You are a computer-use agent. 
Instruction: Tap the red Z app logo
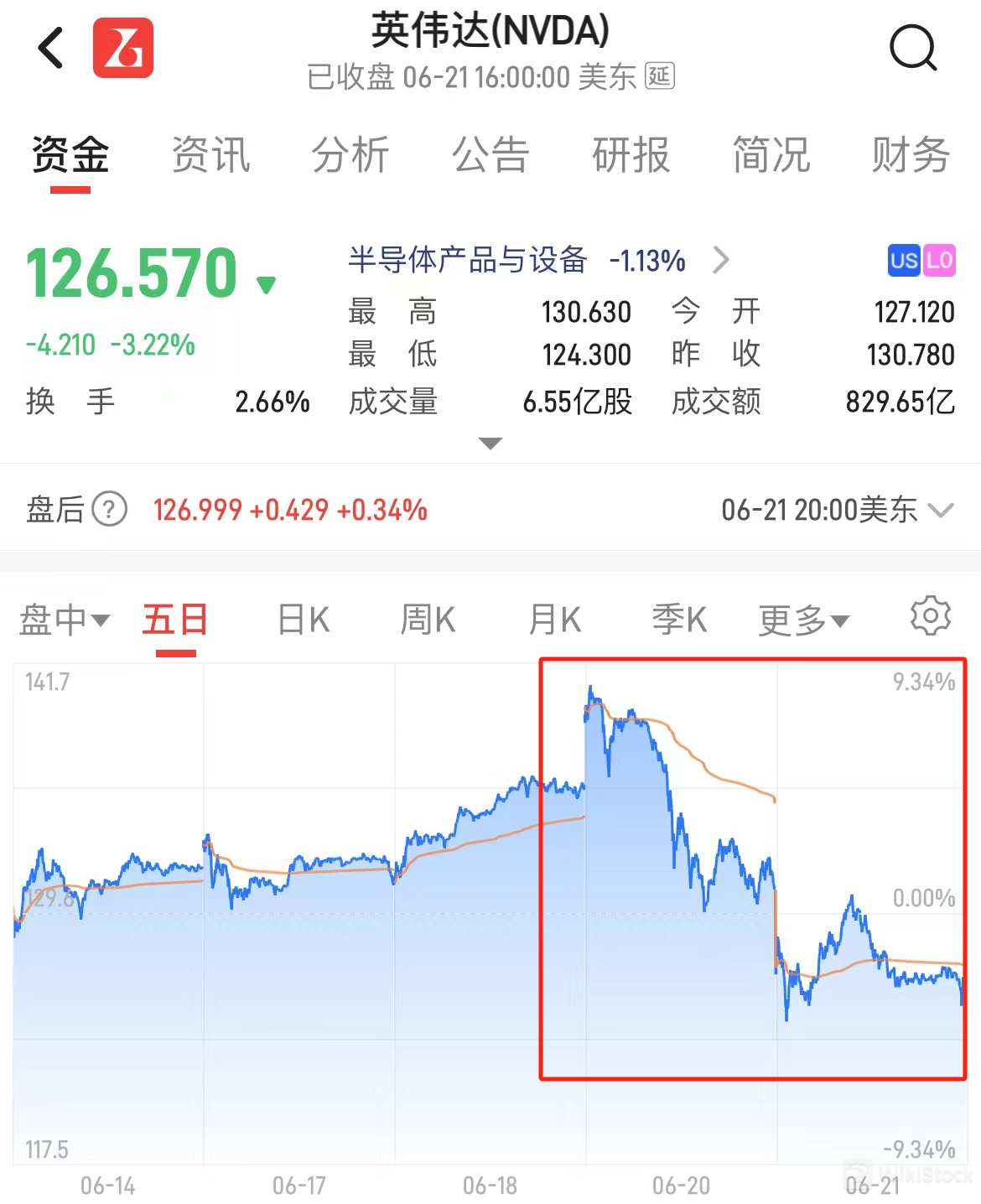tap(122, 48)
